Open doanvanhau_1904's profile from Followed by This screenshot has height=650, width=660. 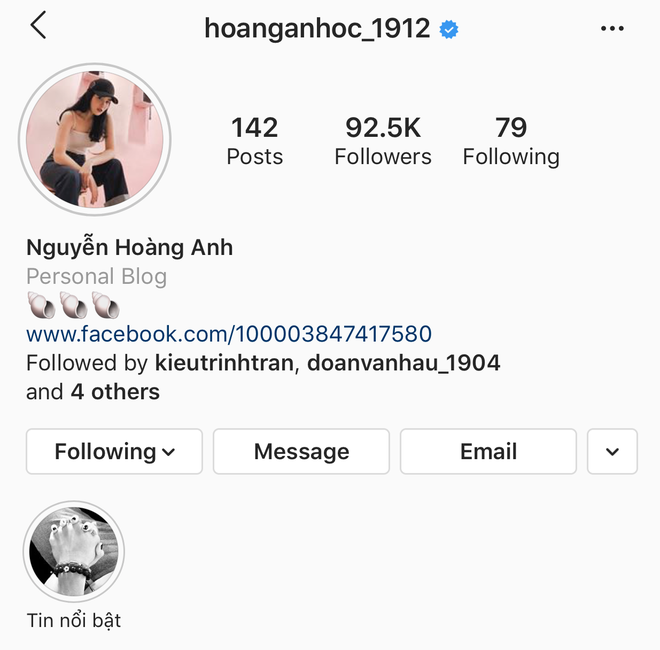(x=404, y=363)
